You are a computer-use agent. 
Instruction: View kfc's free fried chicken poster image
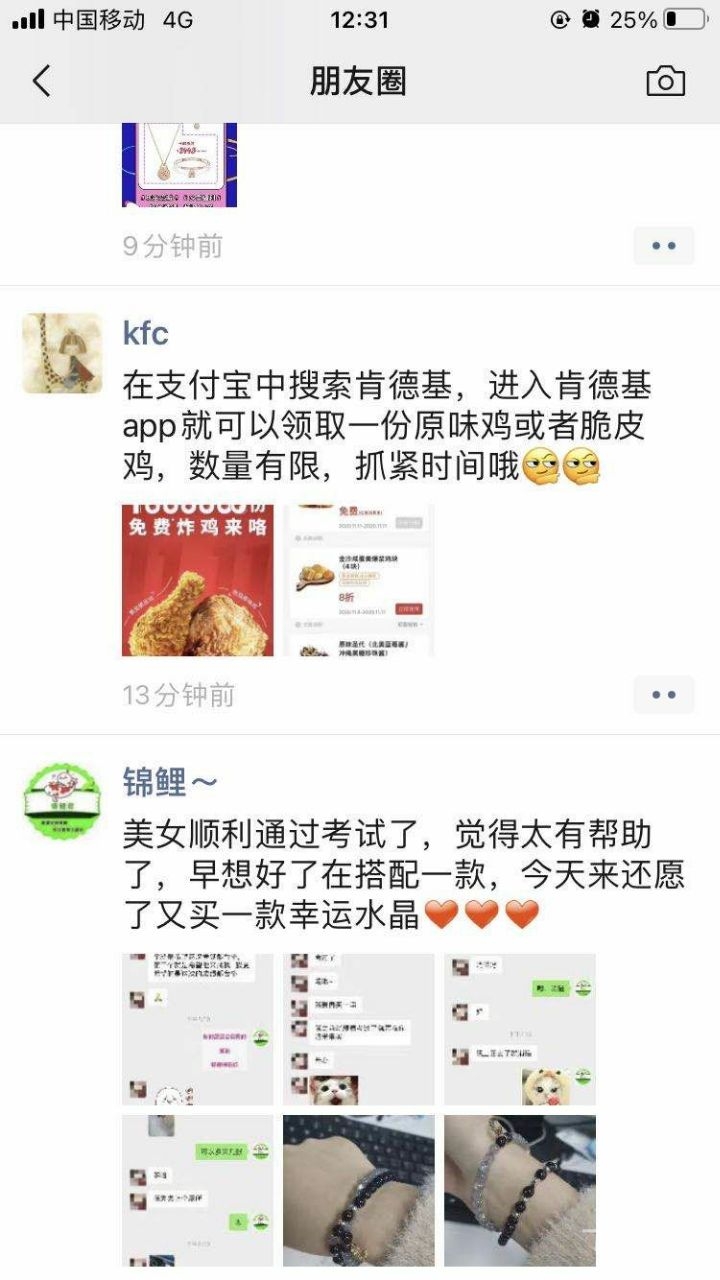click(197, 580)
